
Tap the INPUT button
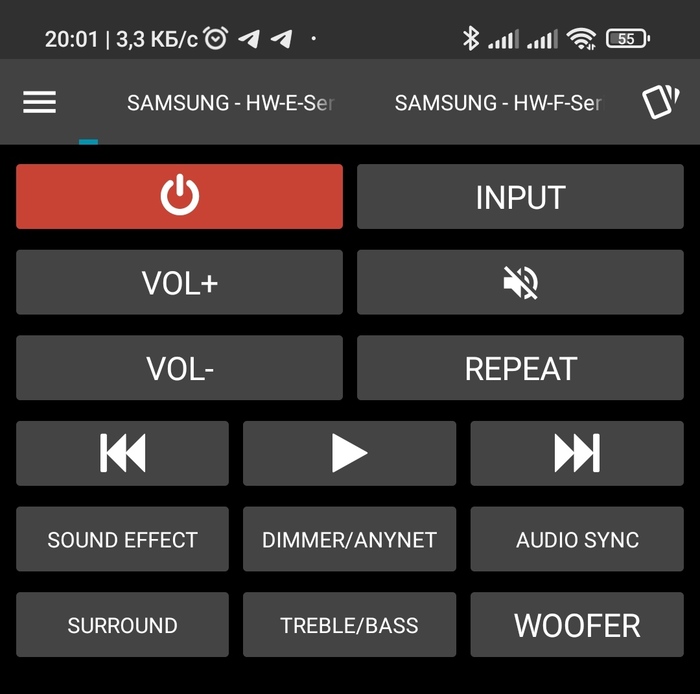pos(520,197)
